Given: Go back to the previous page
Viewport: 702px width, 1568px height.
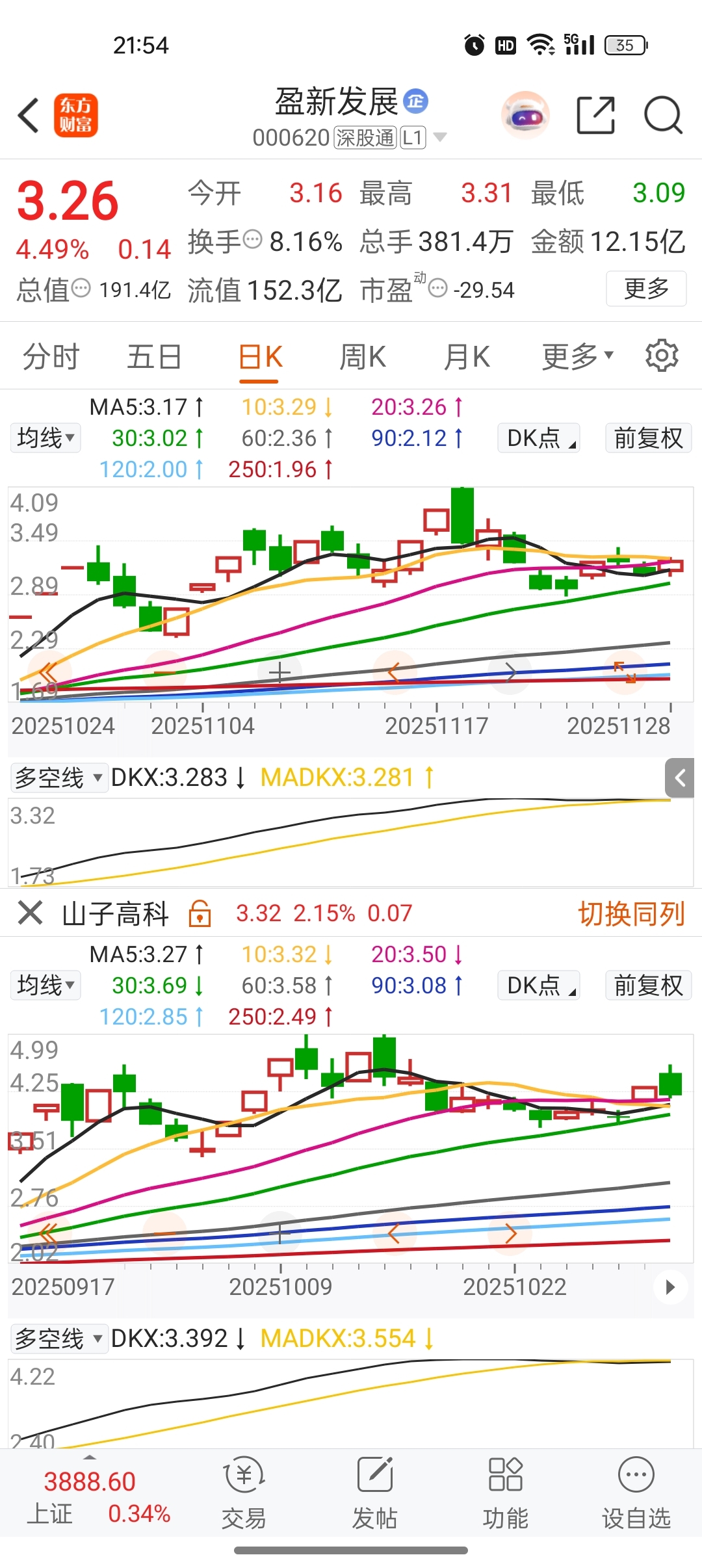Looking at the screenshot, I should (x=29, y=116).
